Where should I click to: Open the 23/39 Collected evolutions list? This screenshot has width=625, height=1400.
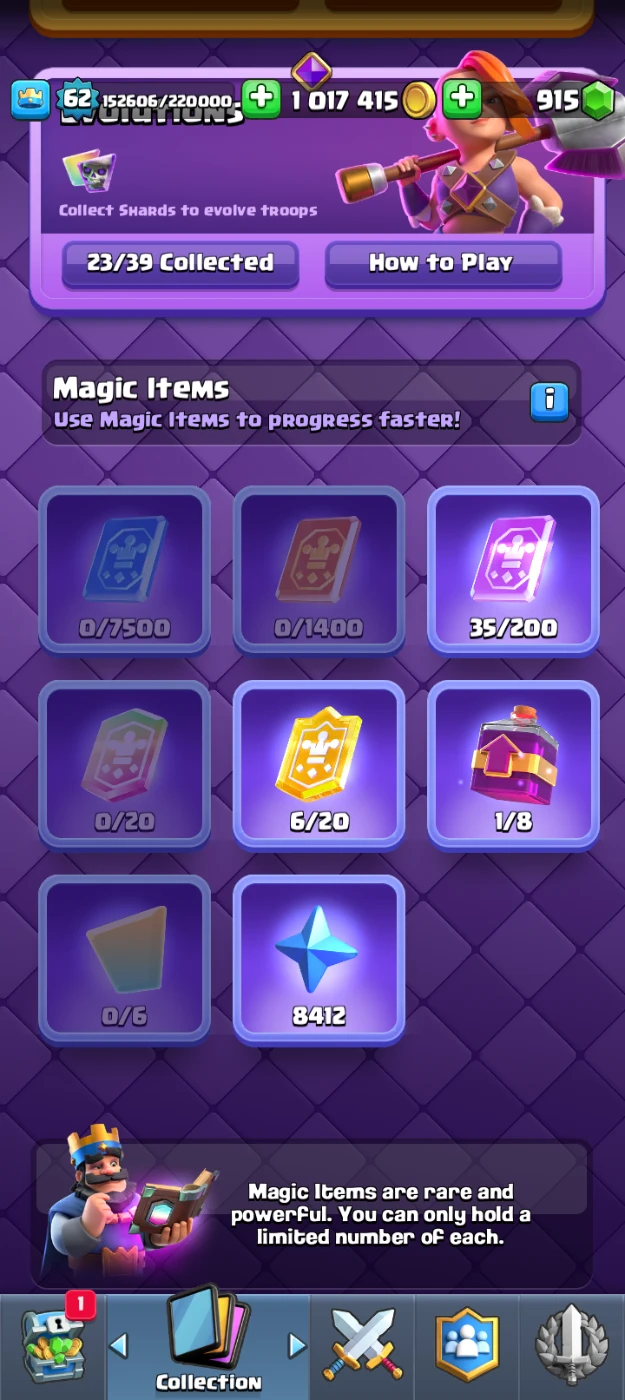pos(180,263)
